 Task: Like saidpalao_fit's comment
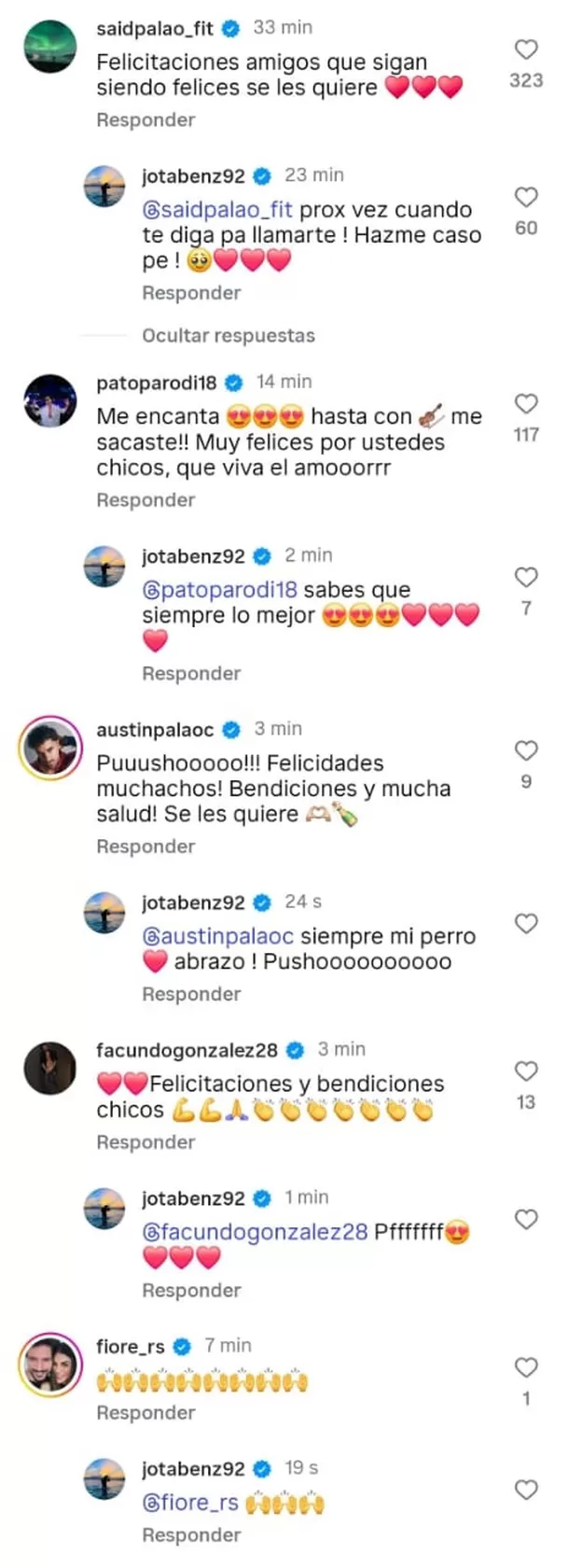526,49
